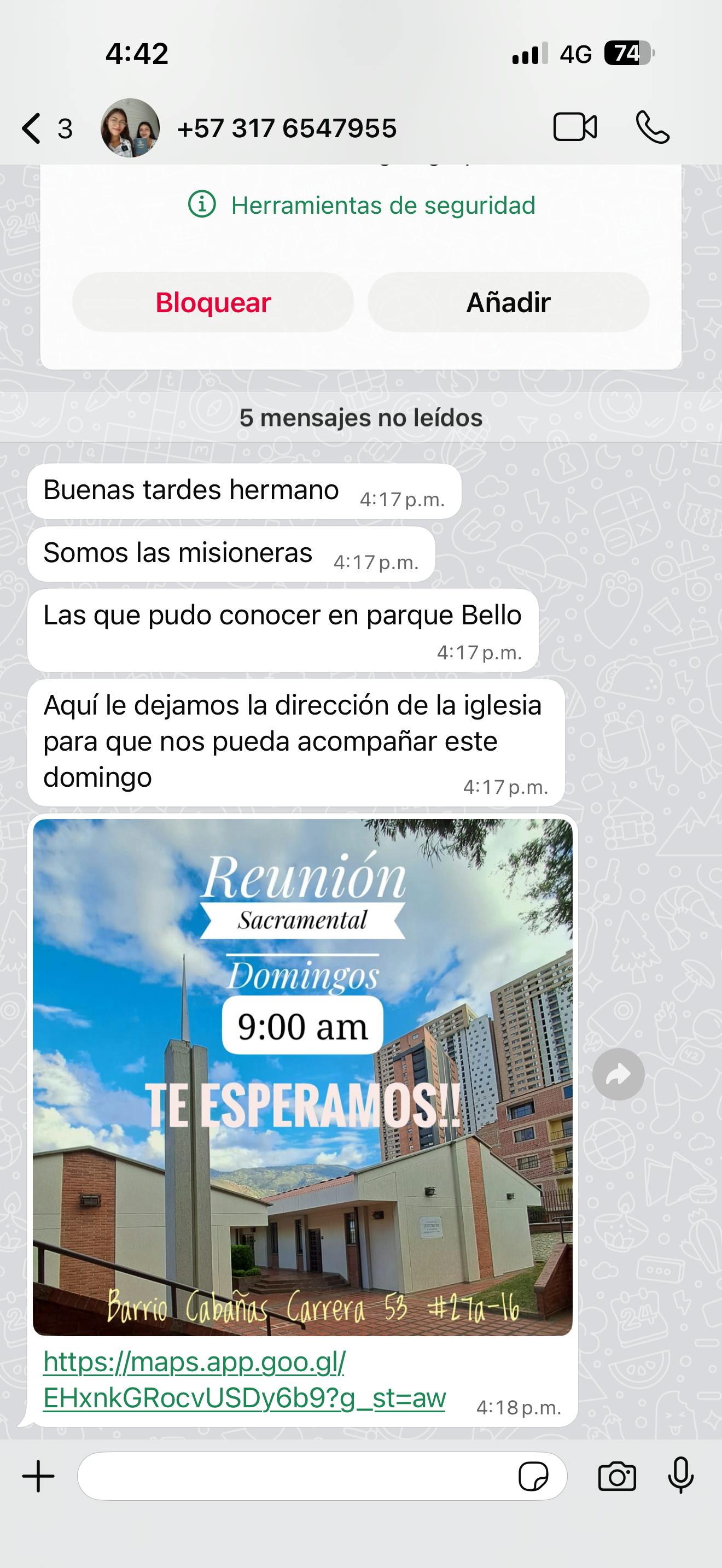
Task: Block this number with Bloquear
Action: (x=213, y=302)
